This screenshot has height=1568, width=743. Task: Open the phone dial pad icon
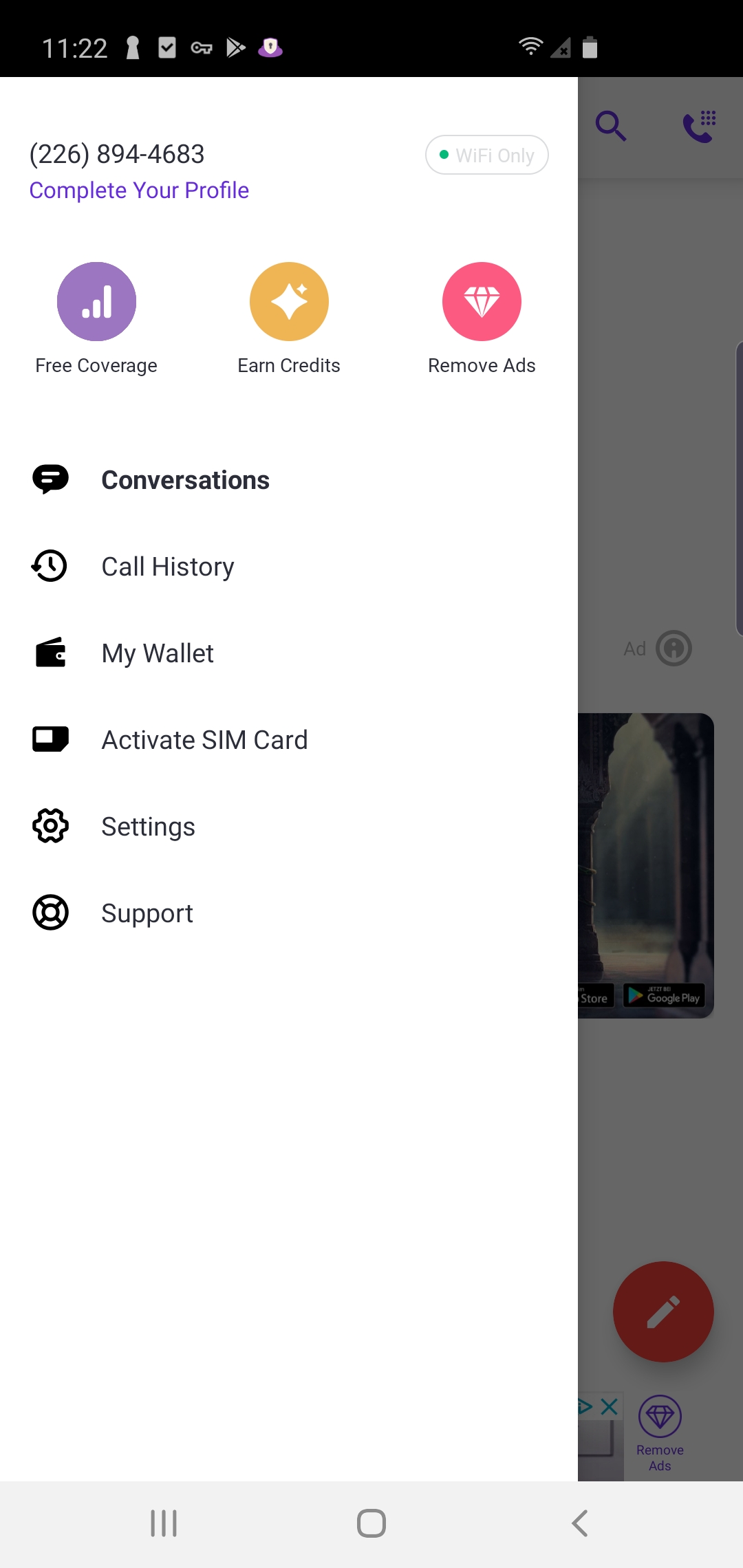point(699,127)
